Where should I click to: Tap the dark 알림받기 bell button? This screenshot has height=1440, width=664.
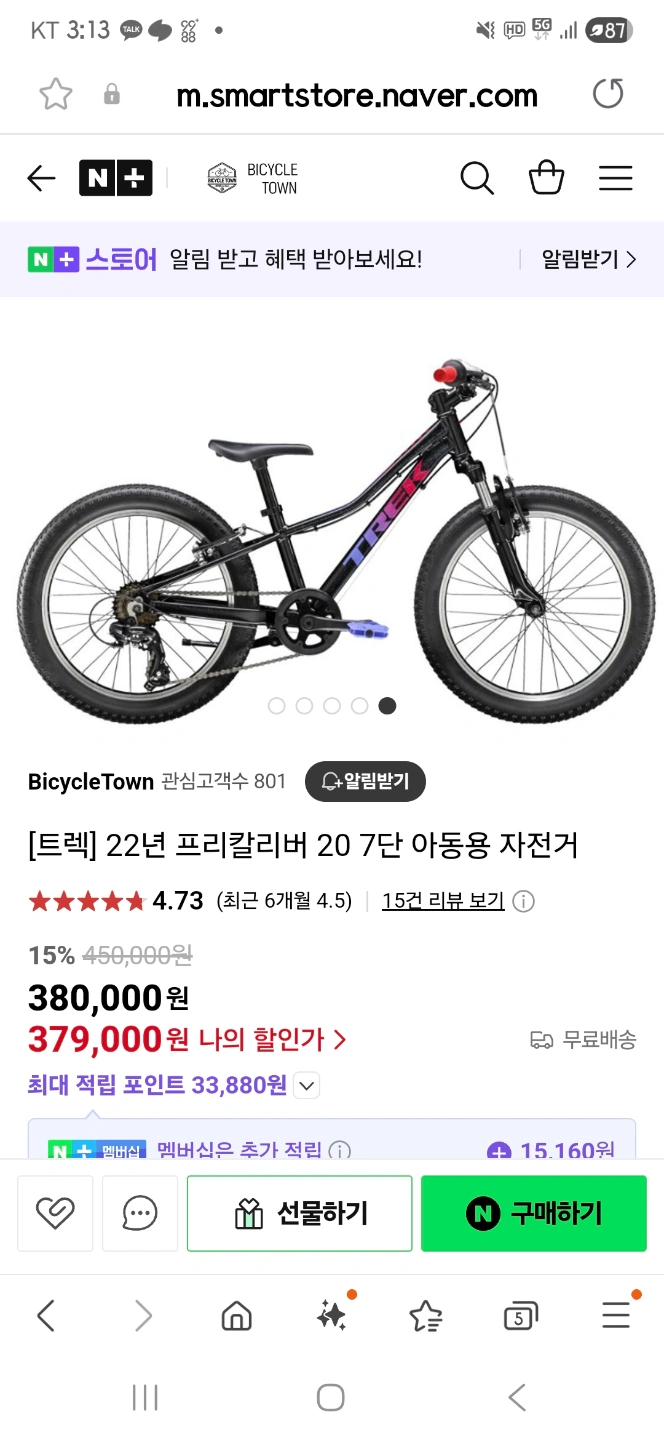pyautogui.click(x=365, y=782)
